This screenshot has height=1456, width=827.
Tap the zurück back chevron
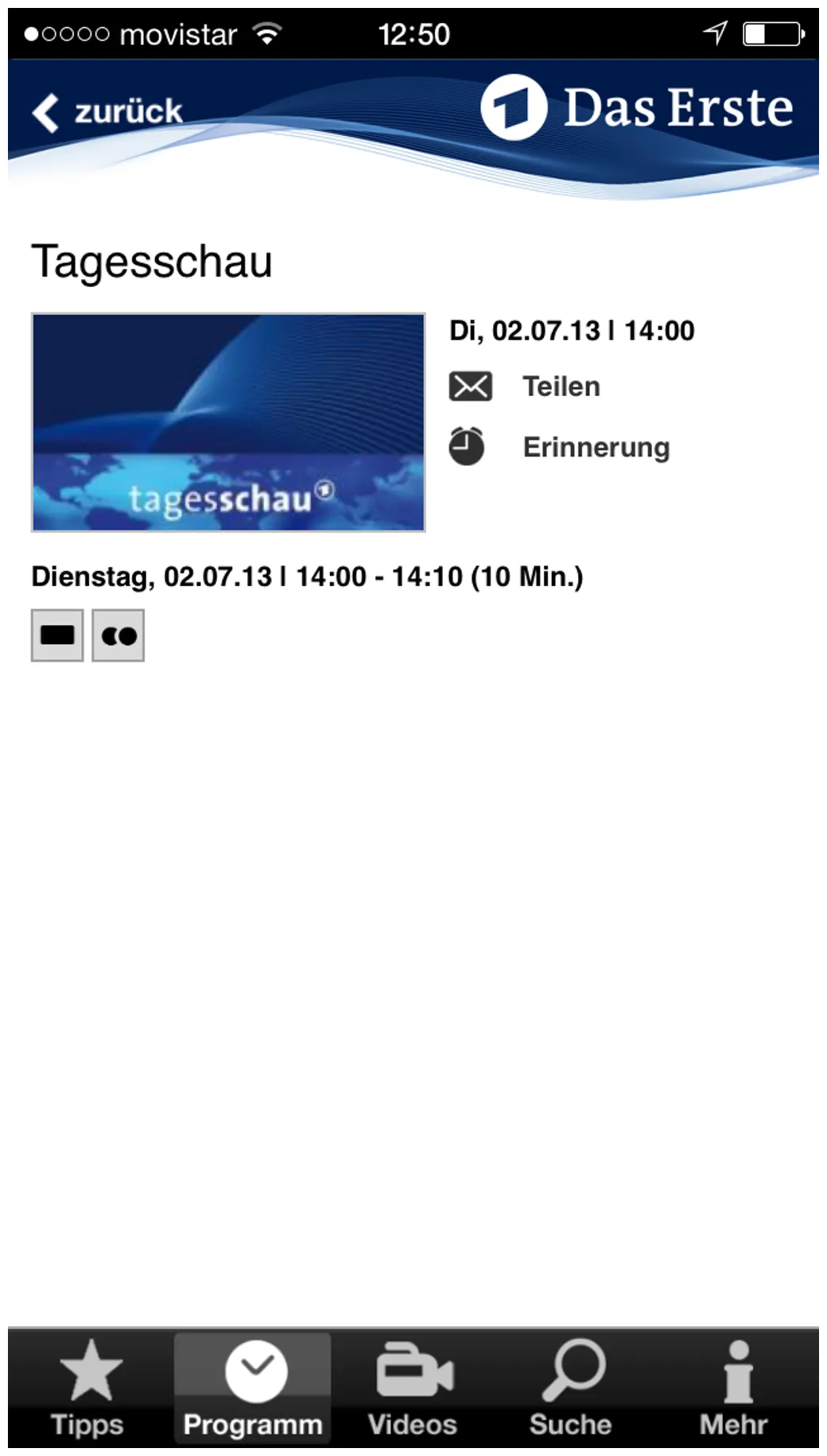[46, 111]
